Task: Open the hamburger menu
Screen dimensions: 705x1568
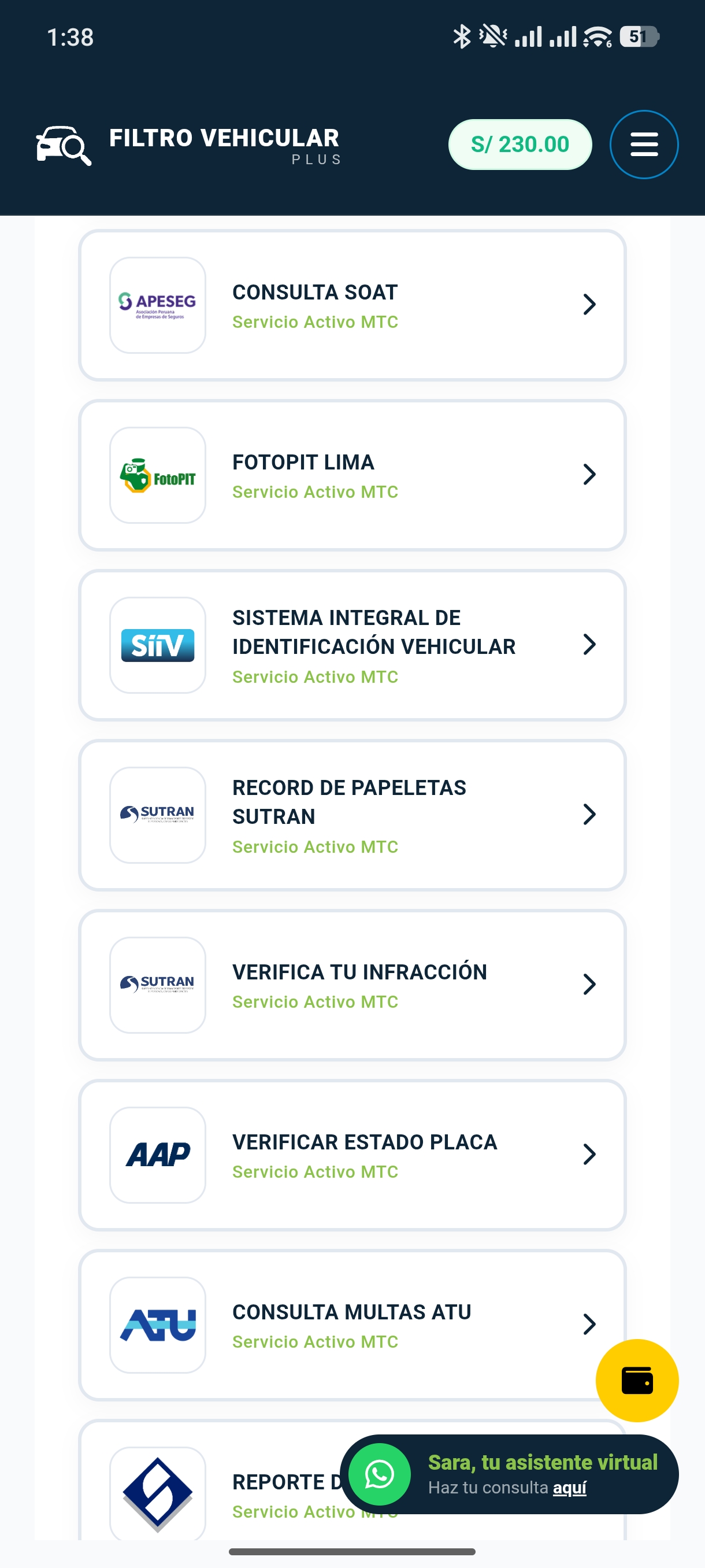Action: pyautogui.click(x=643, y=145)
